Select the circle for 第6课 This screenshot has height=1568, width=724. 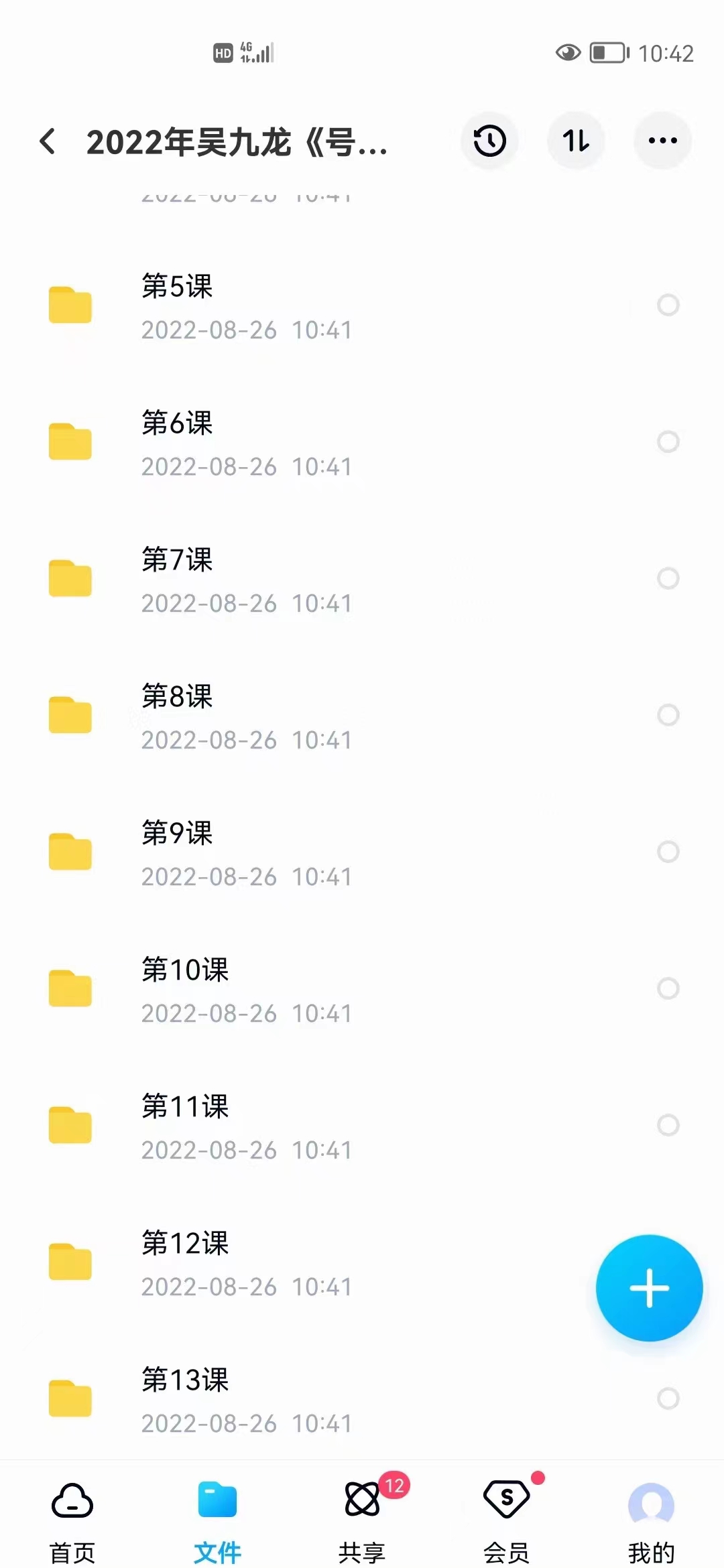[x=668, y=442]
